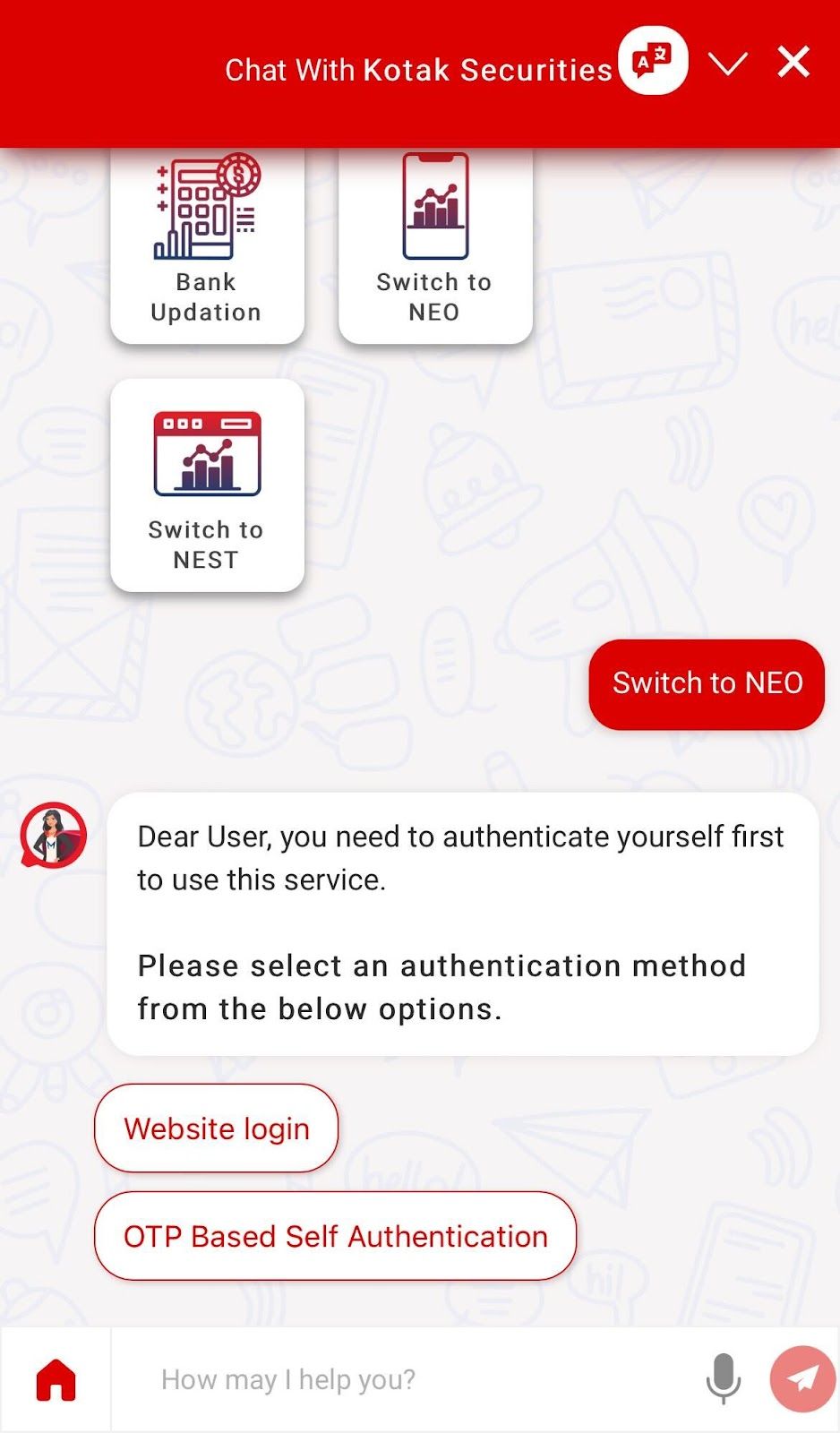Minimize chat with the down chevron

point(727,64)
